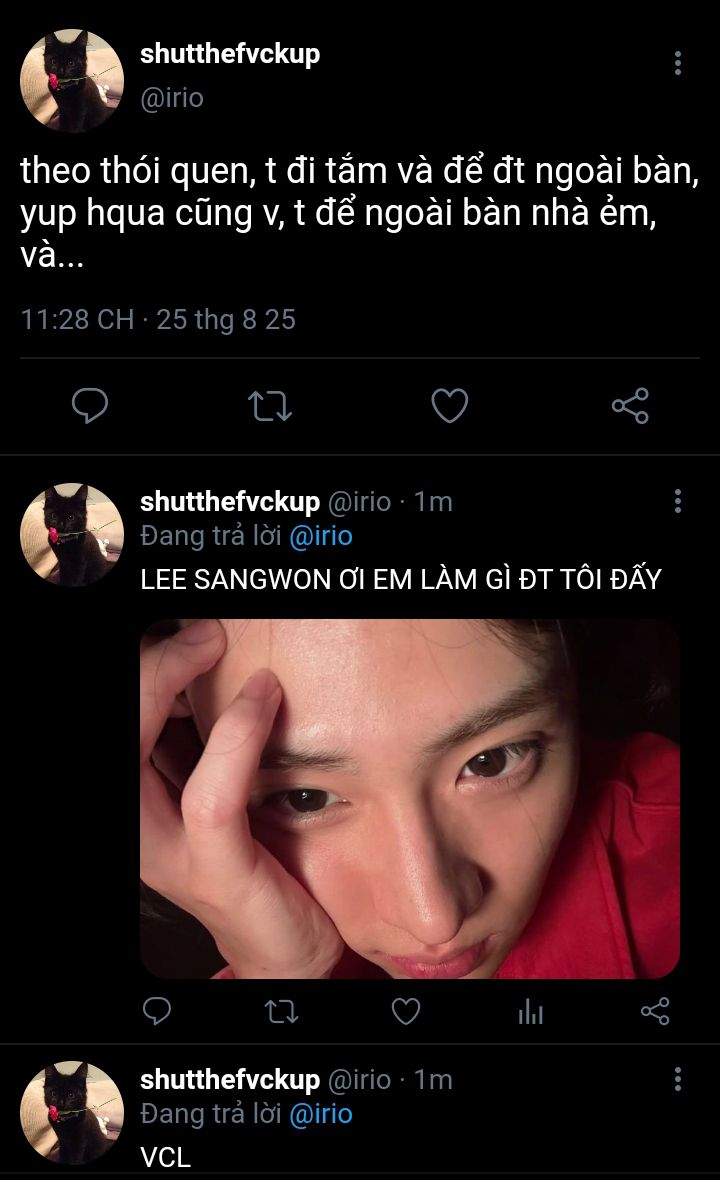
Task: Open overflow menu on the main tweet
Action: point(677,64)
